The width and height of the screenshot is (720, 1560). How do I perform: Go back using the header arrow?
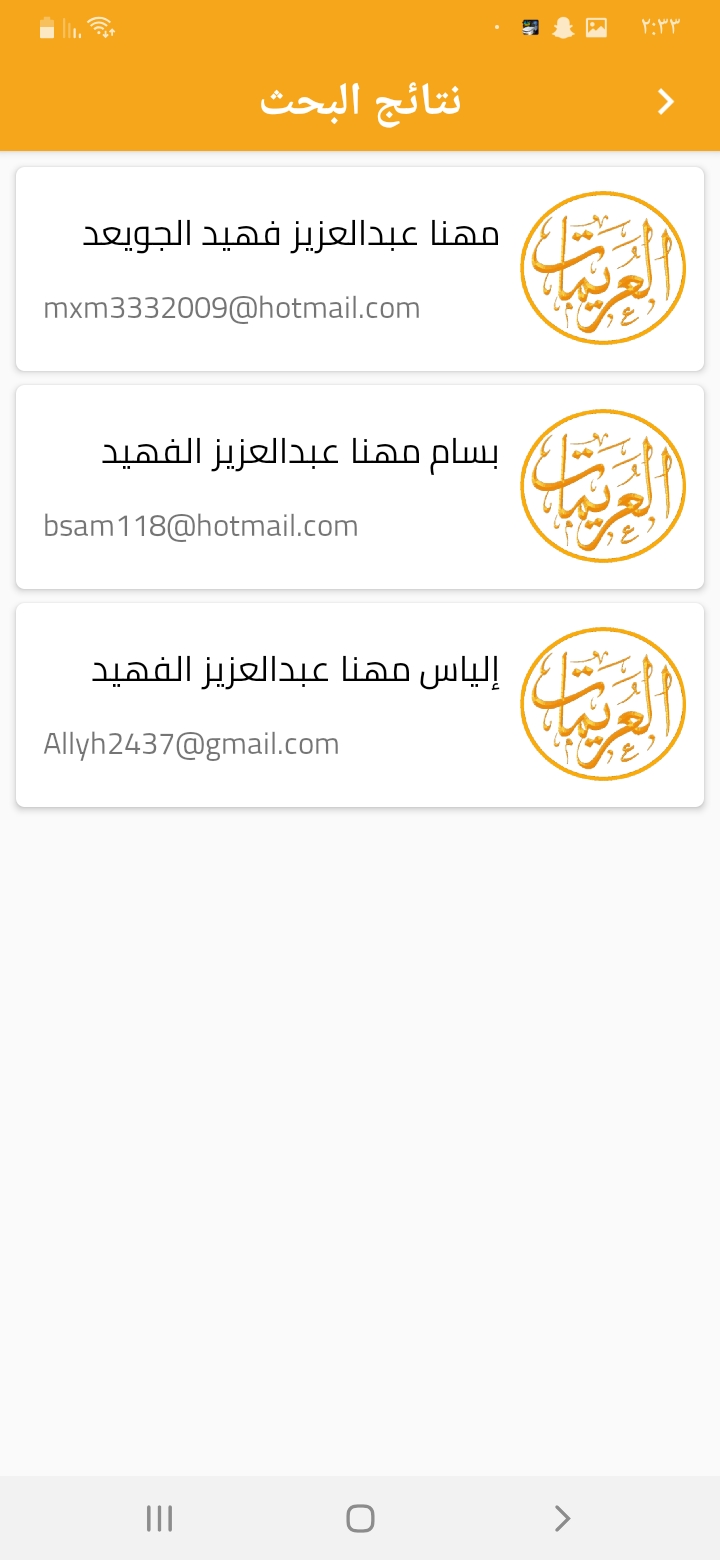click(666, 102)
